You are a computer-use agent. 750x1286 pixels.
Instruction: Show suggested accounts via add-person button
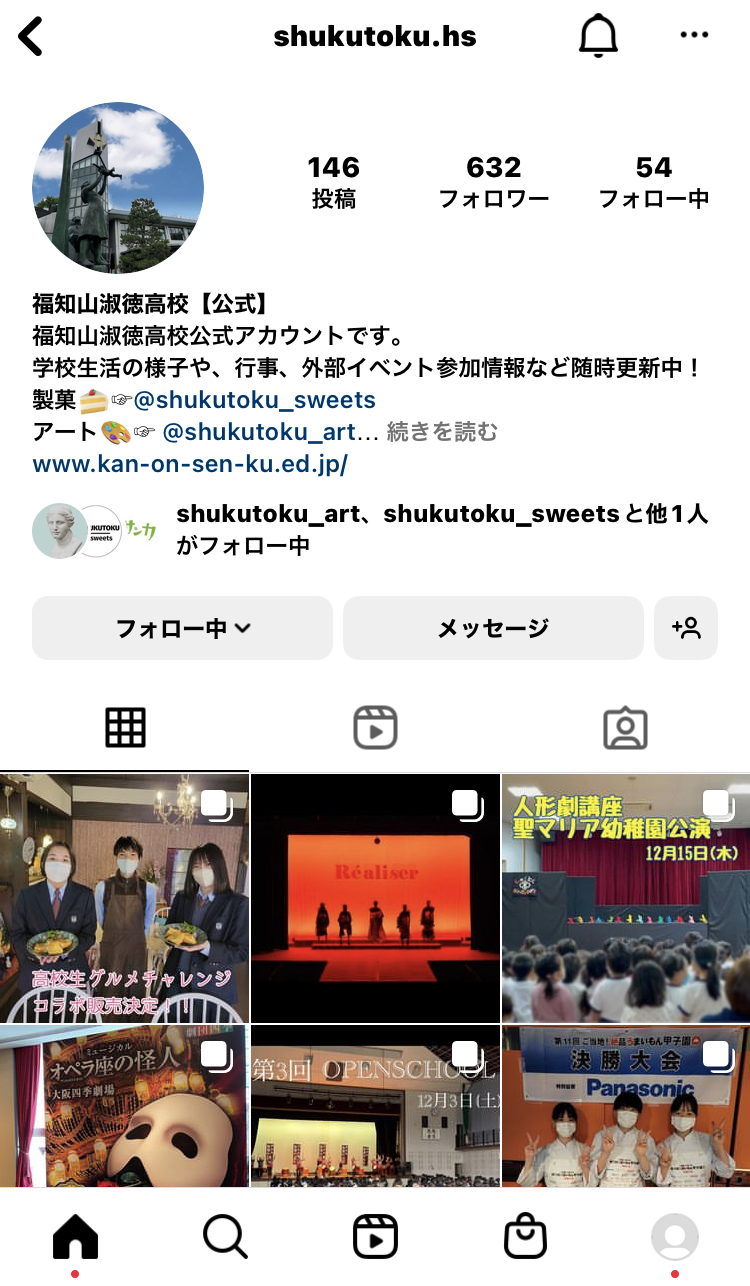point(686,628)
